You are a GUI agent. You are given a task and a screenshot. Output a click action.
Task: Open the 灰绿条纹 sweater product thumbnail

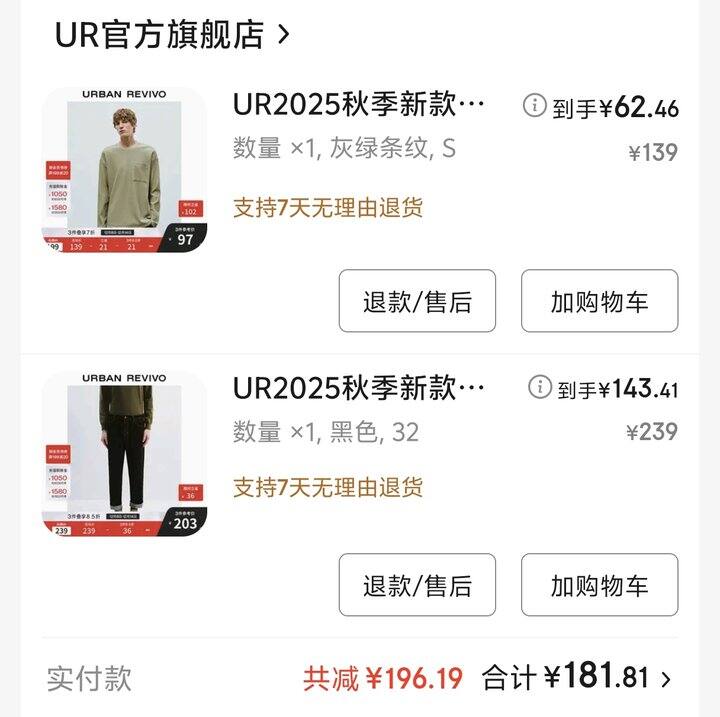pyautogui.click(x=124, y=169)
